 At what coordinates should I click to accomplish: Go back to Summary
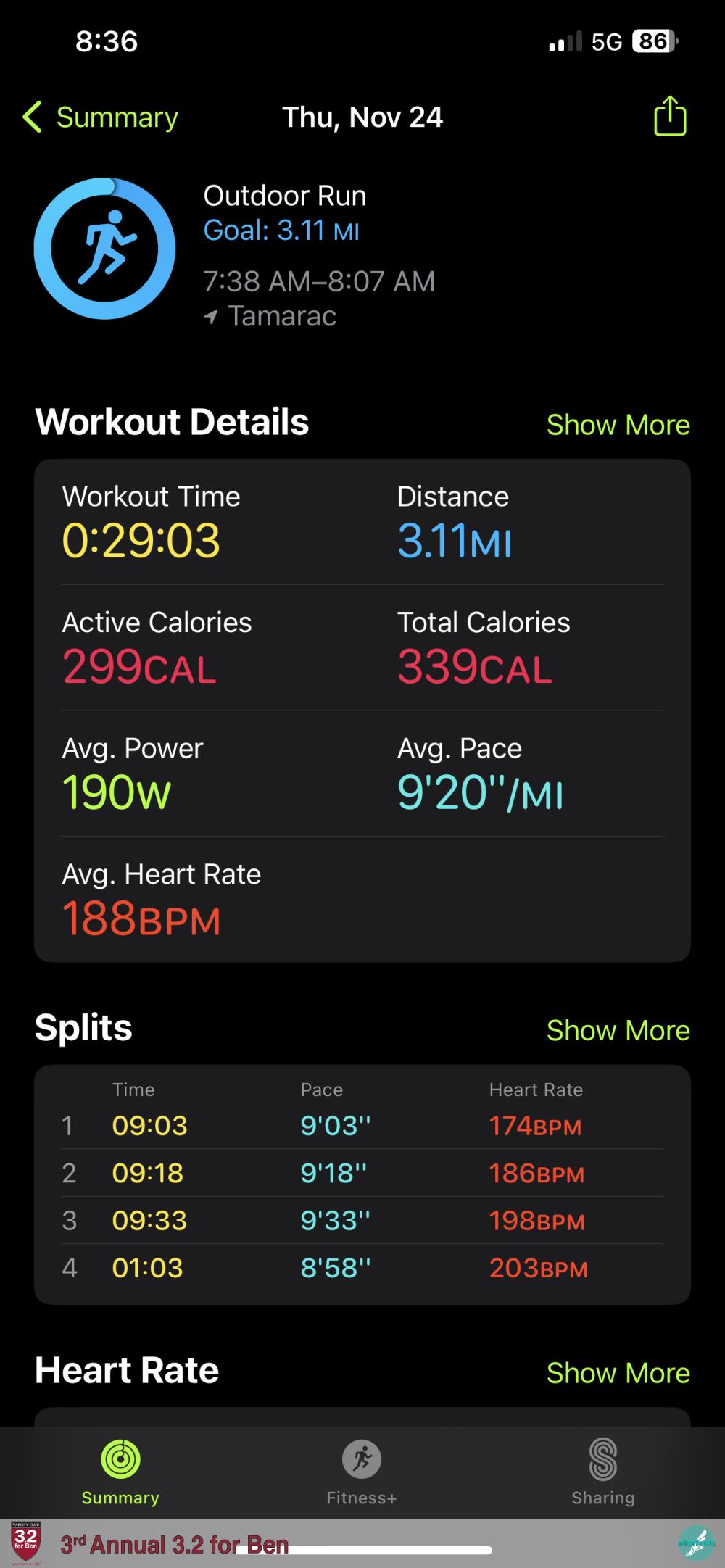[101, 117]
